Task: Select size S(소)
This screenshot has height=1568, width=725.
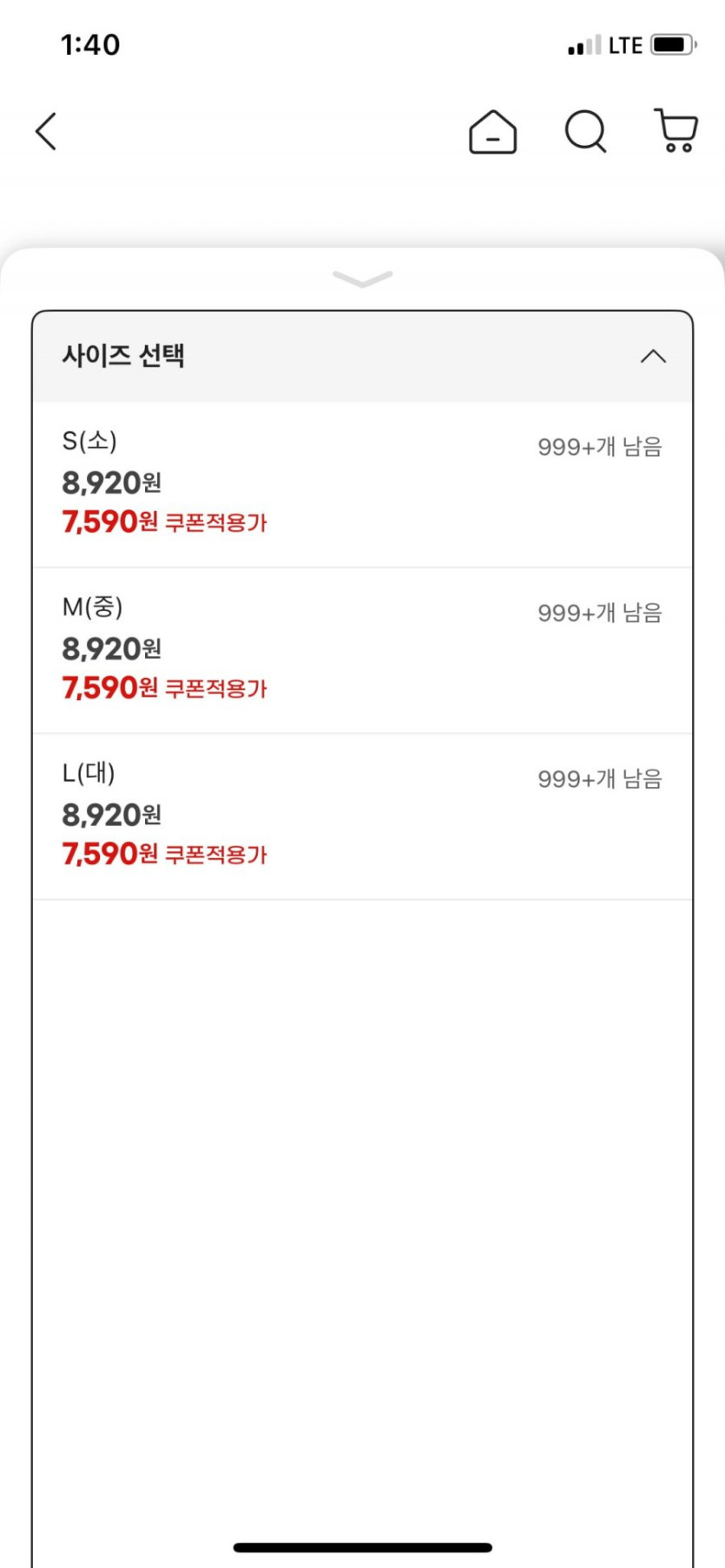Action: tap(361, 483)
